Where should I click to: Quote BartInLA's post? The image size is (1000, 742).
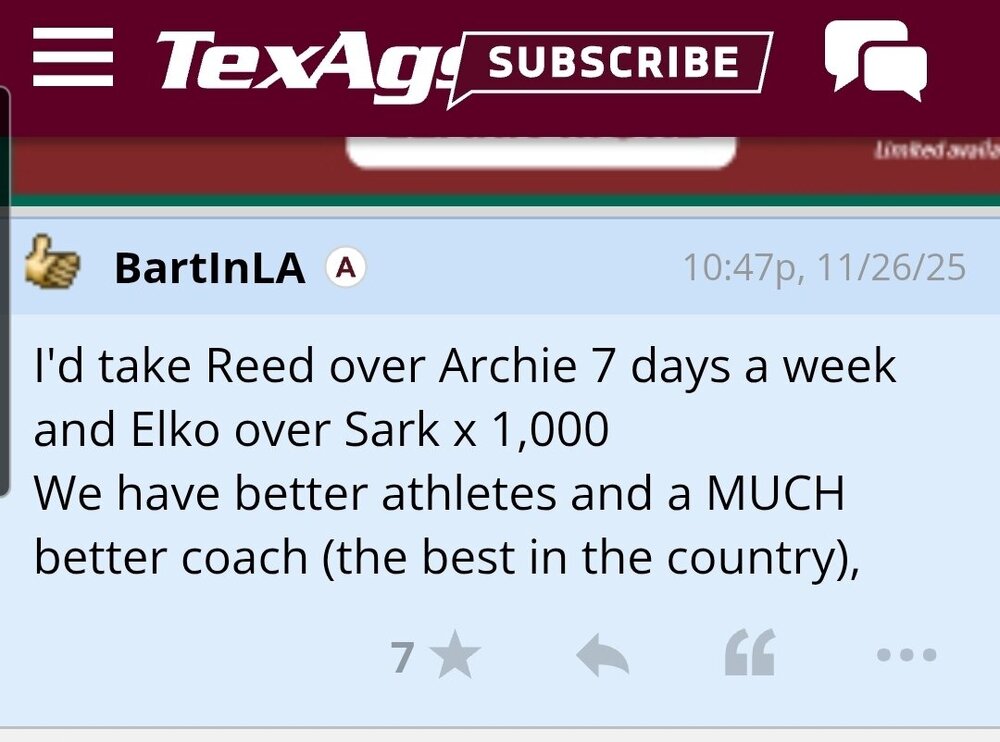point(750,655)
